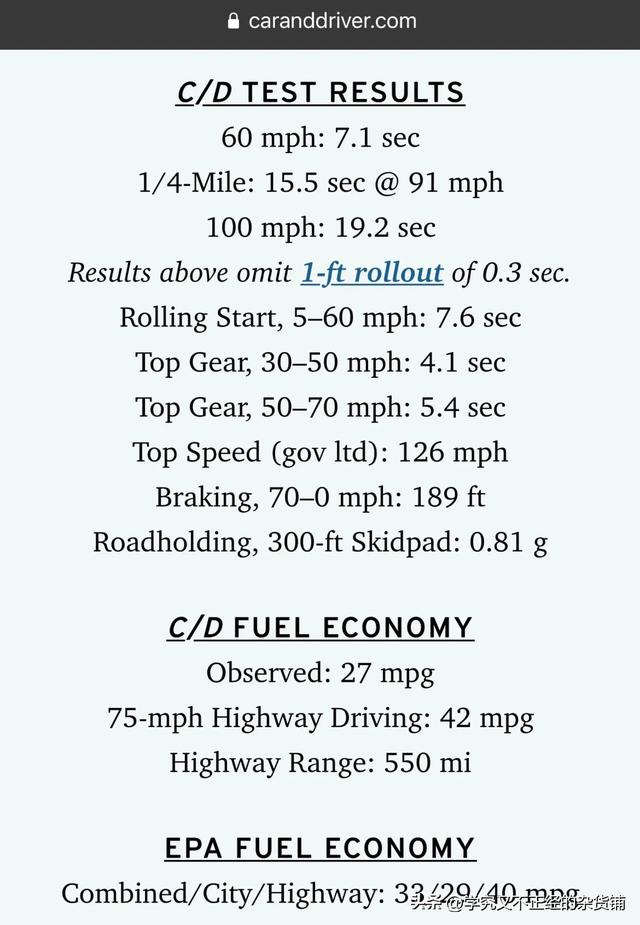
Task: Open the 1-ft rollout link
Action: pyautogui.click(x=372, y=273)
